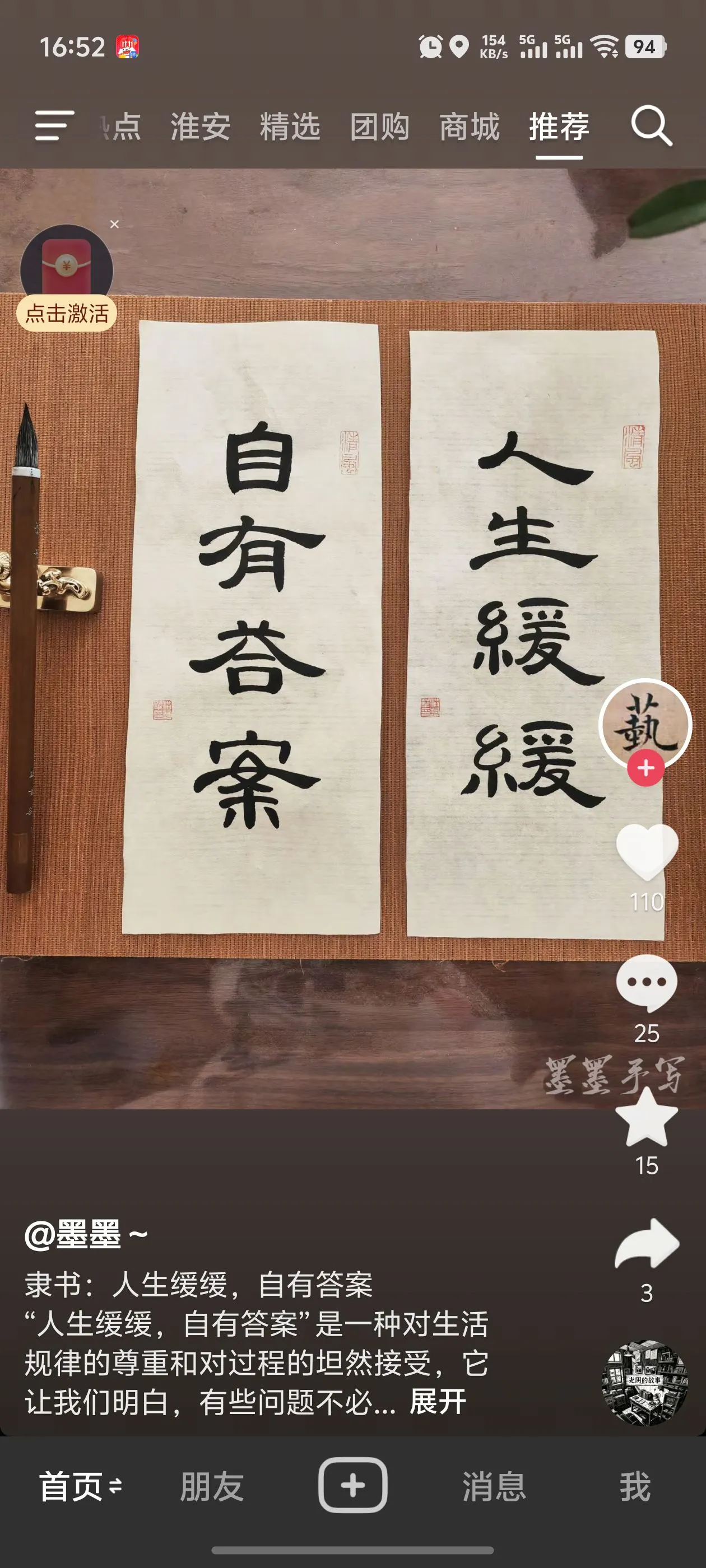
Task: Switch to the 淮安 tab
Action: pyautogui.click(x=201, y=127)
